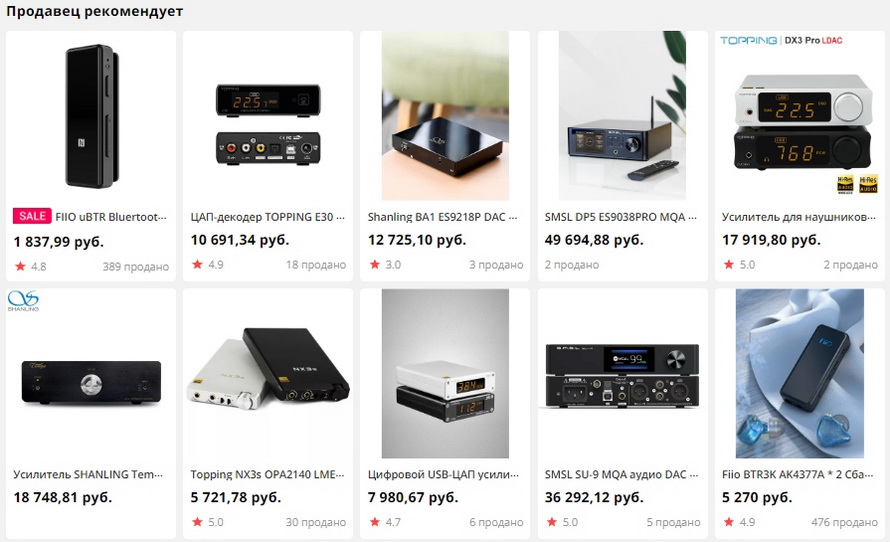View the Topping NX3s OPA2140 product
Viewport: 890px width, 542px height.
(x=267, y=374)
